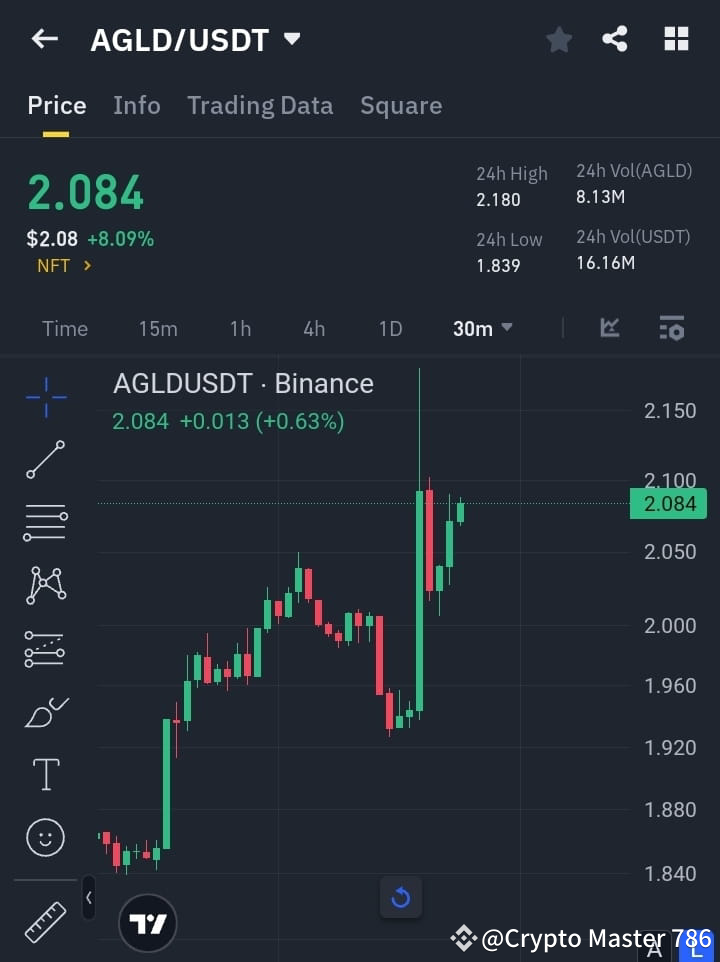
Task: Open the XABCD pattern tool
Action: (45, 586)
